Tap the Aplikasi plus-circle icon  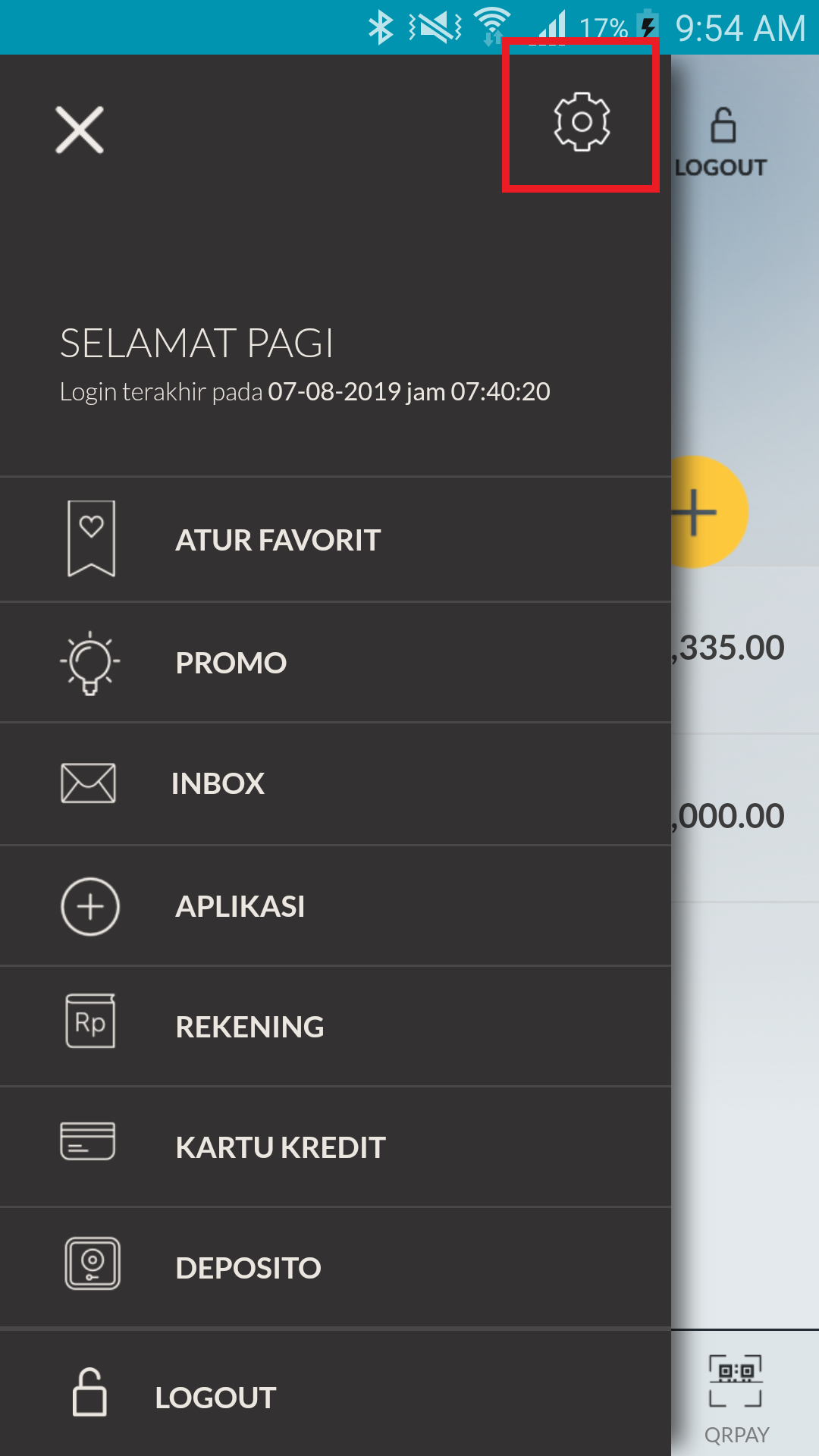click(x=89, y=906)
